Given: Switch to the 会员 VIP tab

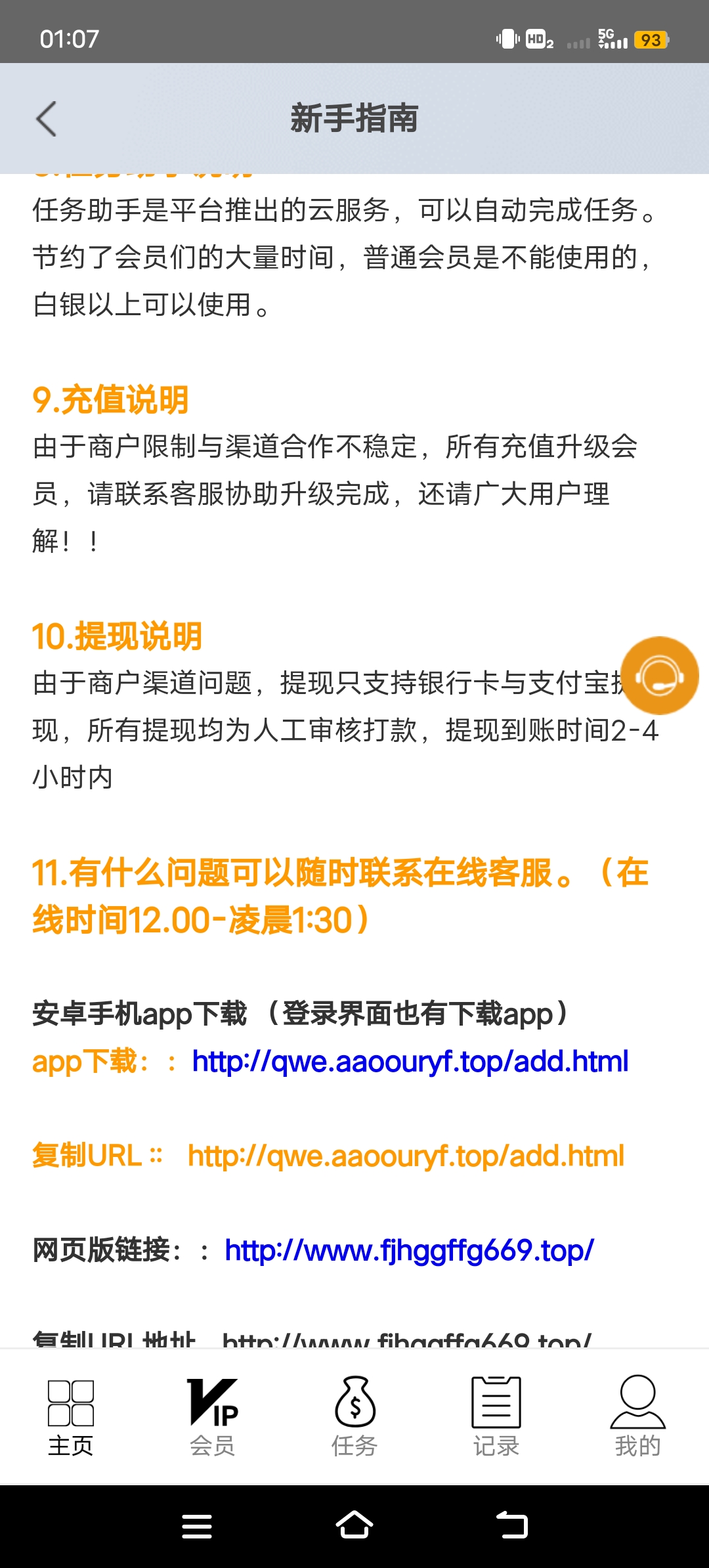Looking at the screenshot, I should [213, 1417].
